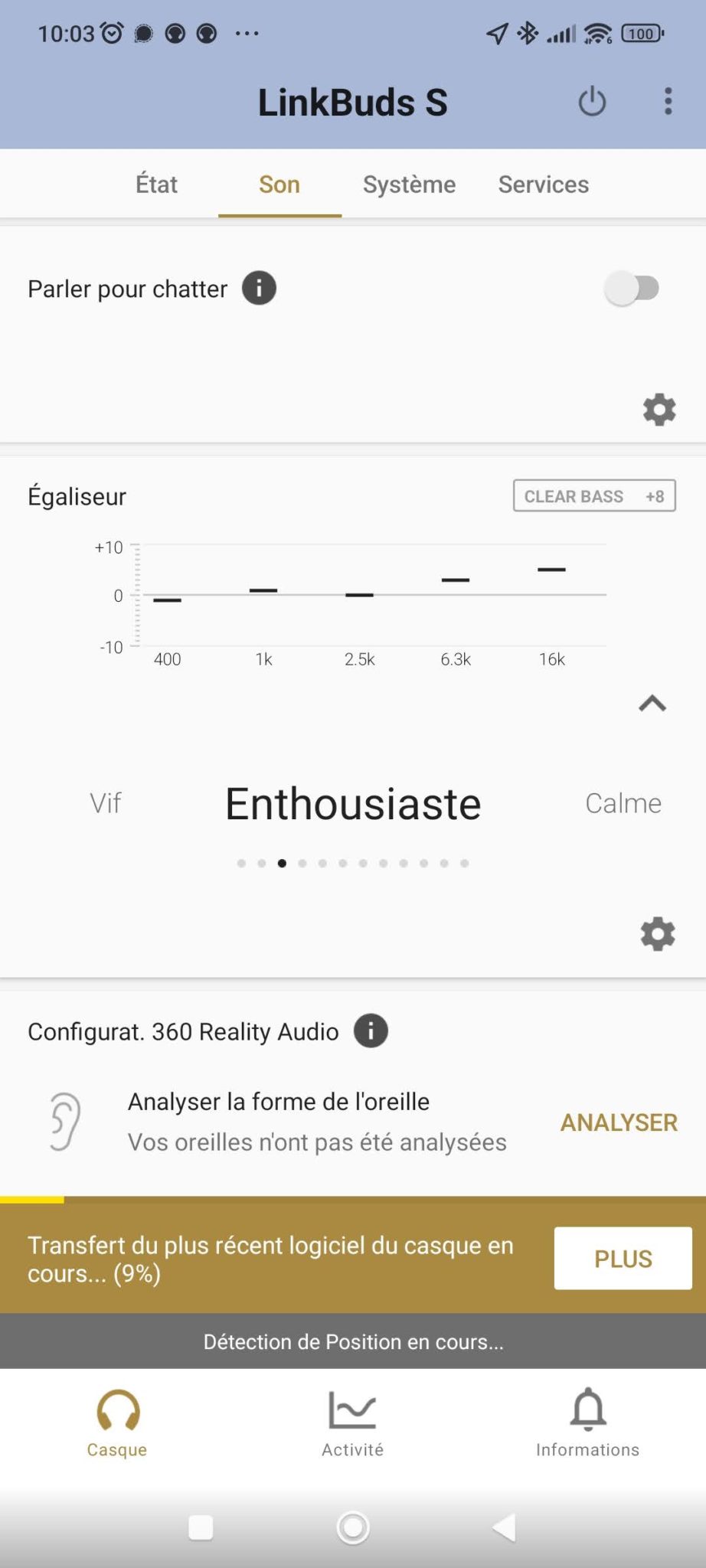The image size is (706, 1568).
Task: Select the Calme equalizer preset
Action: pyautogui.click(x=623, y=803)
